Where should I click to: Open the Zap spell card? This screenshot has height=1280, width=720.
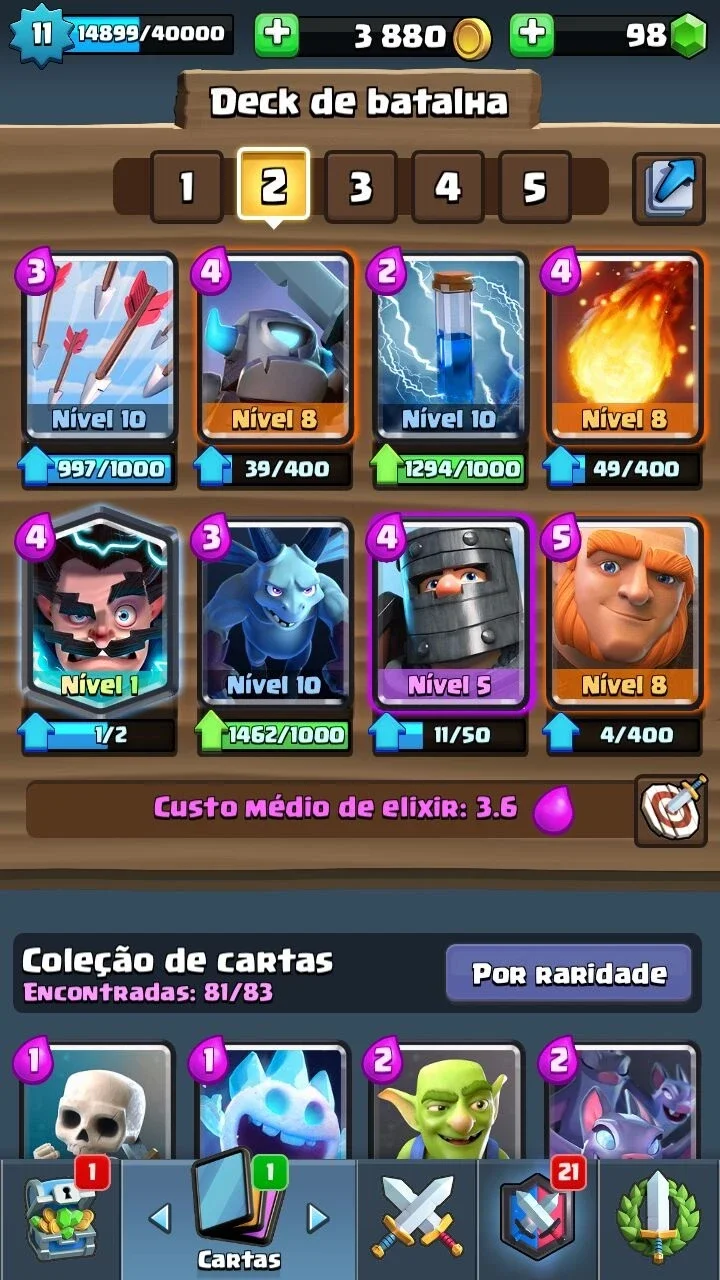(x=448, y=348)
